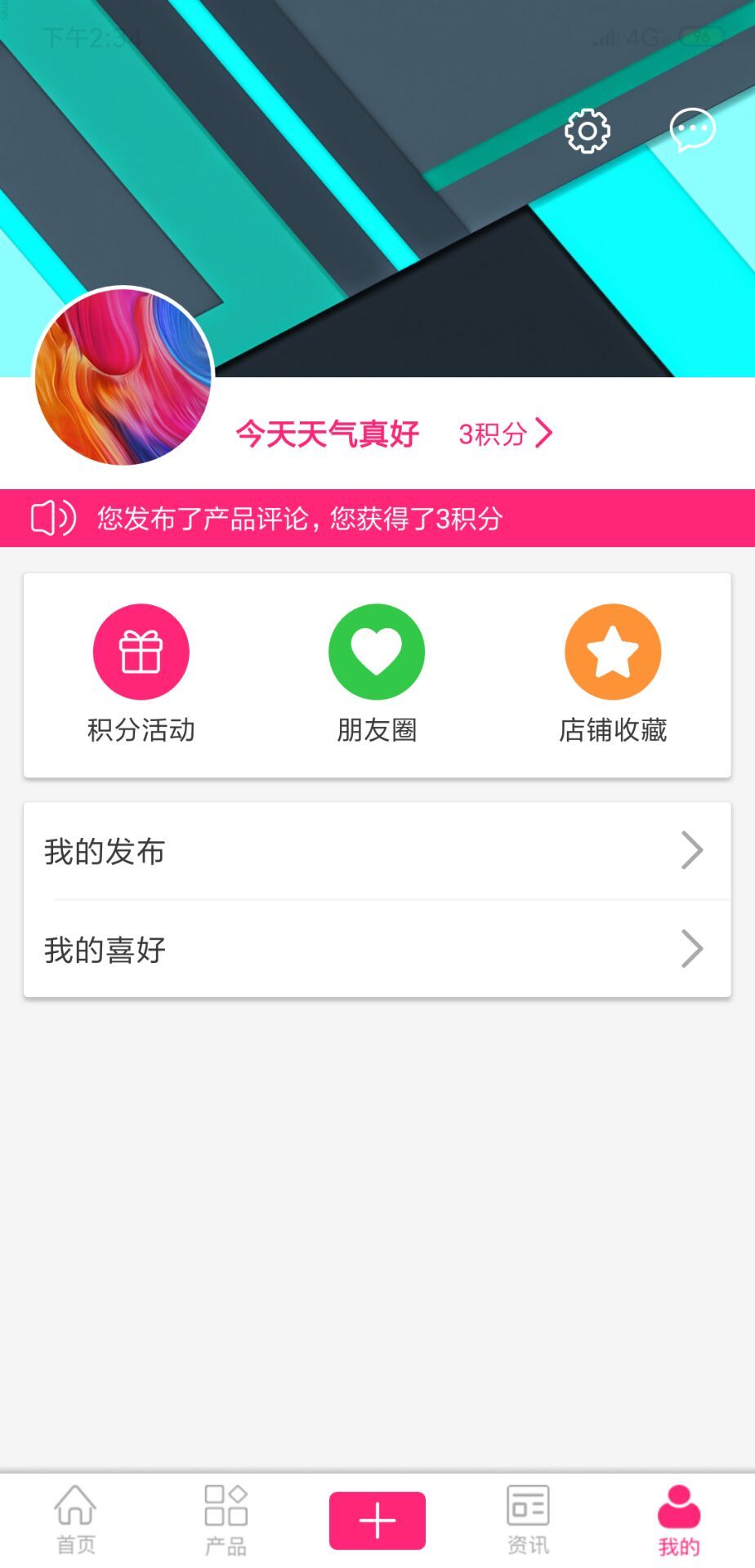Open 朋友圈 friends circle
The width and height of the screenshot is (755, 1568).
(377, 675)
